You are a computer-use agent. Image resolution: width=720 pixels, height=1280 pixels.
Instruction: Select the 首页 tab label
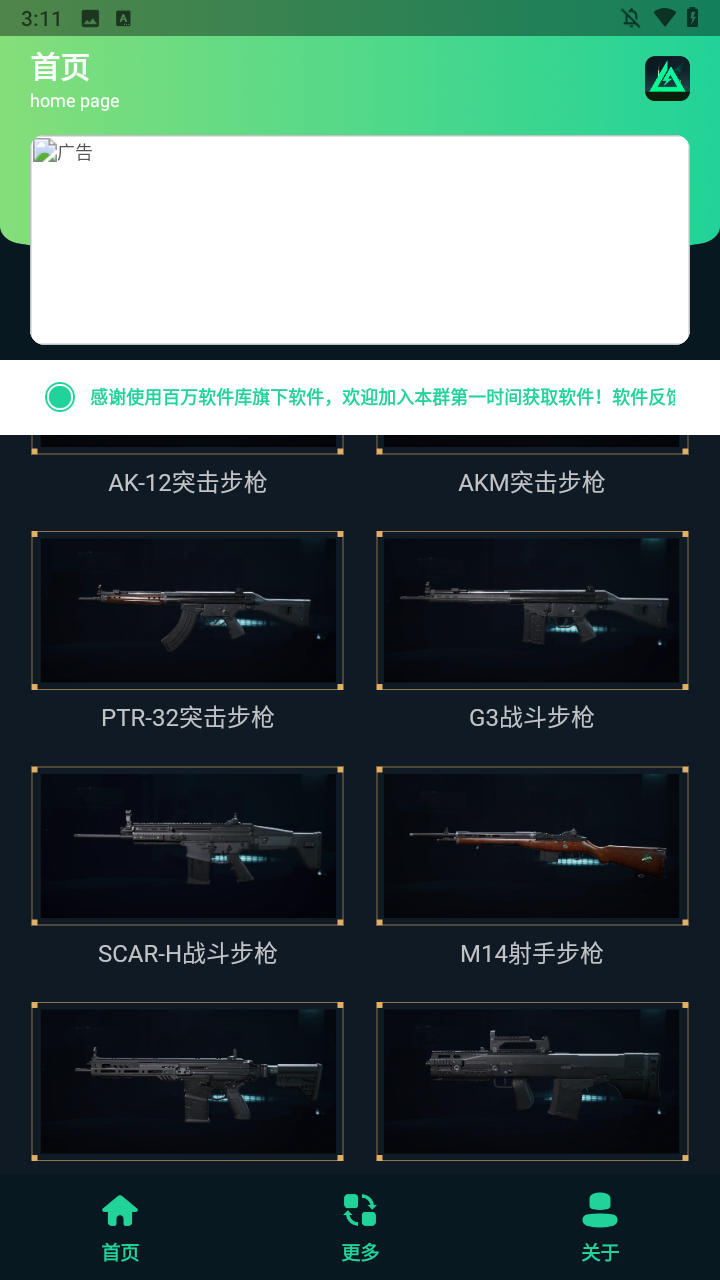coord(120,1251)
